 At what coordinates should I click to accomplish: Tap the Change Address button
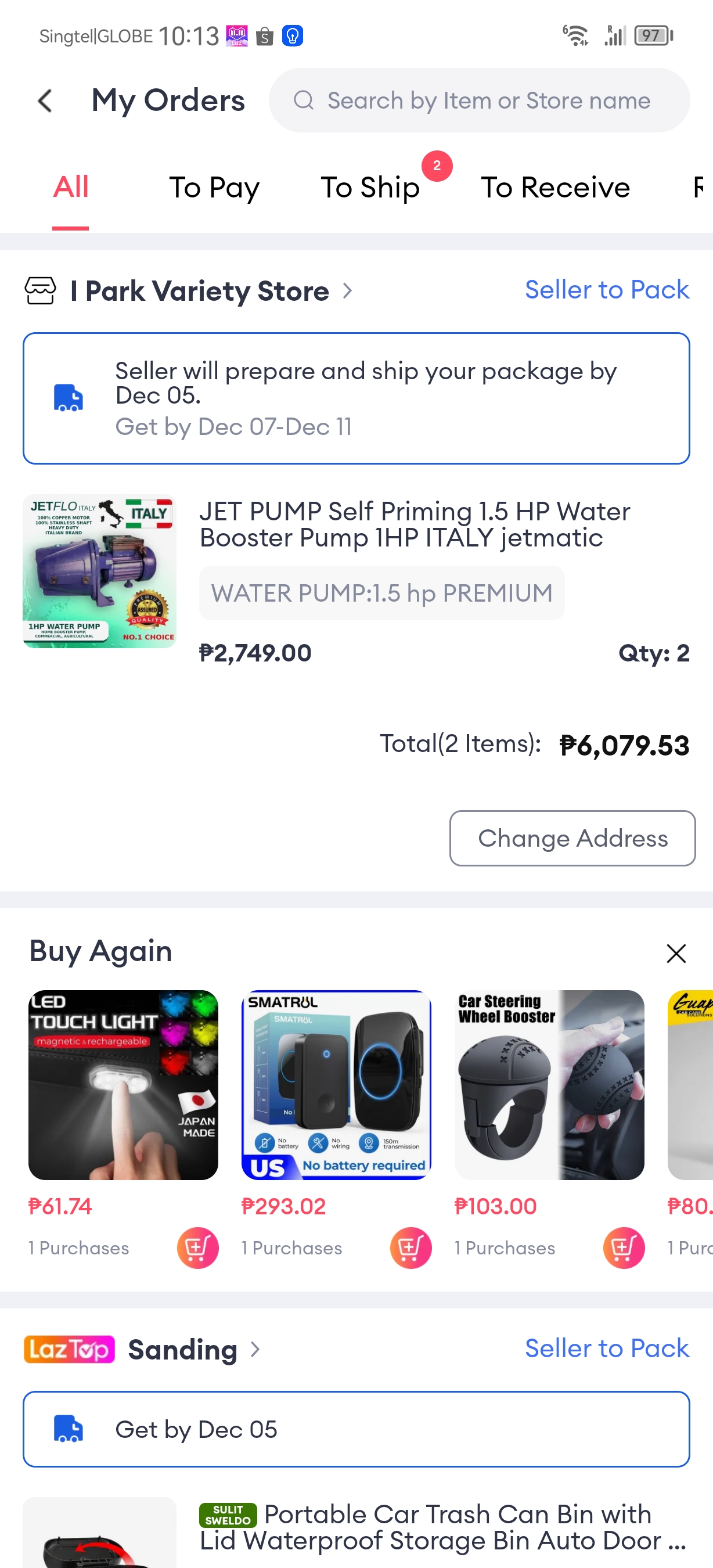(572, 838)
